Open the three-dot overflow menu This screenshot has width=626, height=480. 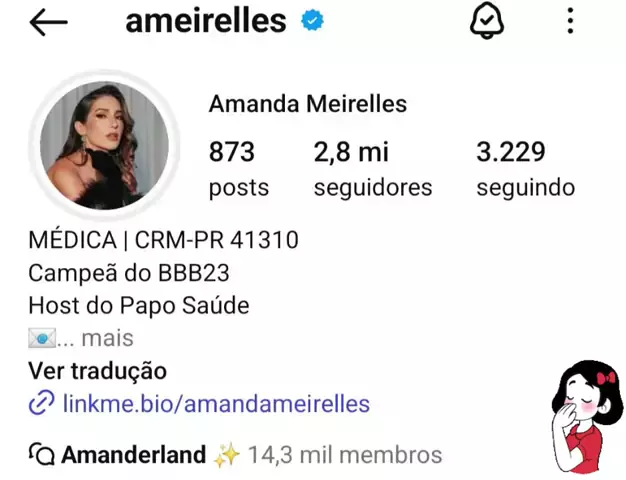tap(570, 21)
